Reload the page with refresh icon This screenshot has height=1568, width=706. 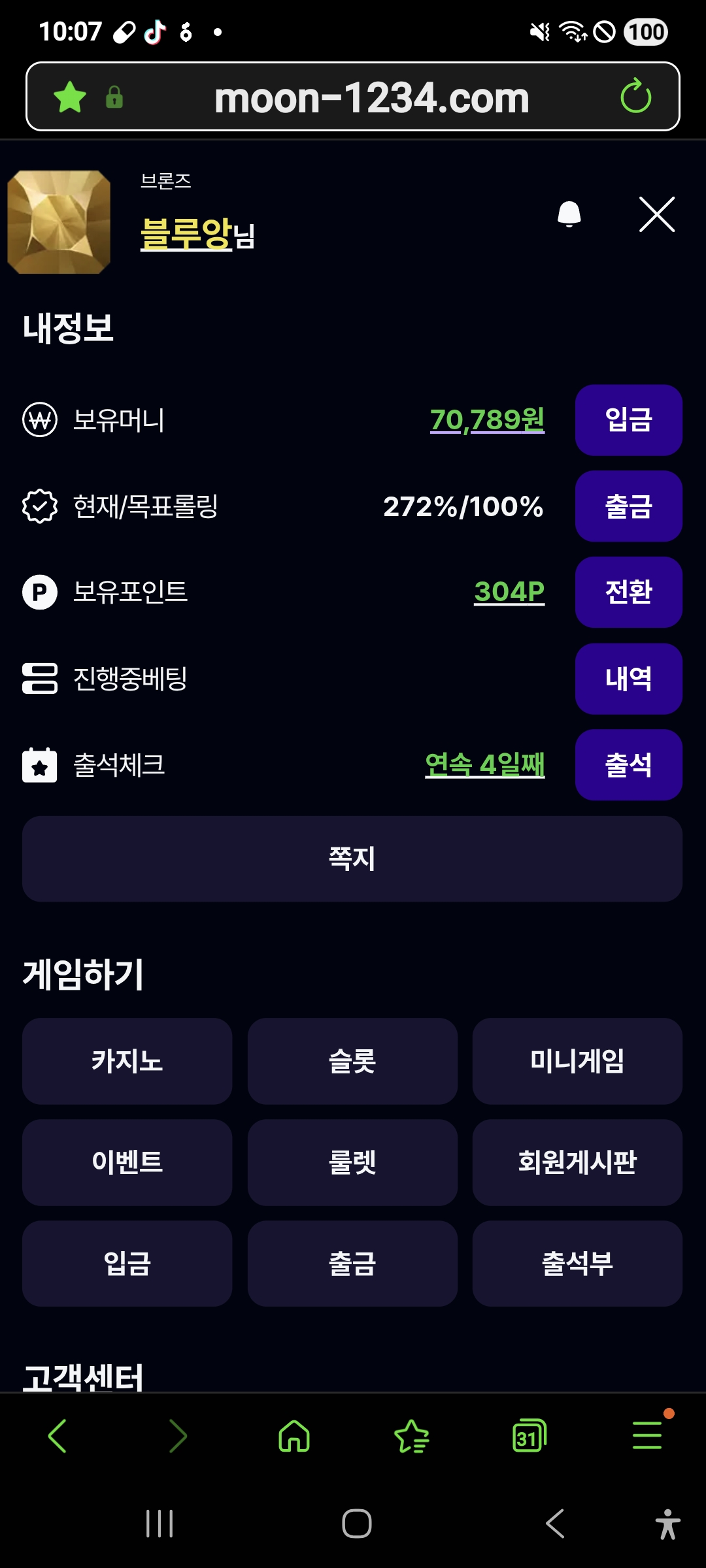click(x=635, y=97)
